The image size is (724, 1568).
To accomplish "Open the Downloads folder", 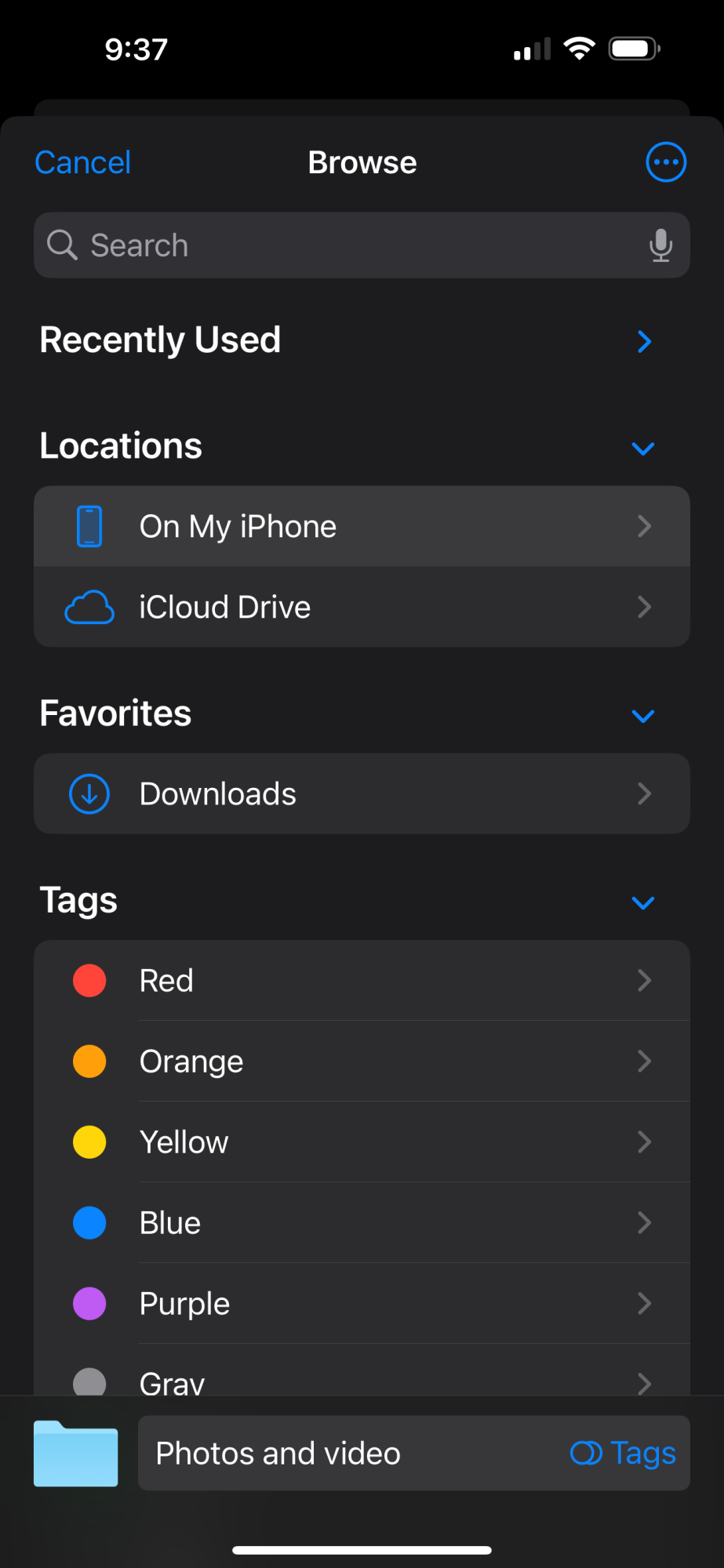I will pyautogui.click(x=362, y=794).
